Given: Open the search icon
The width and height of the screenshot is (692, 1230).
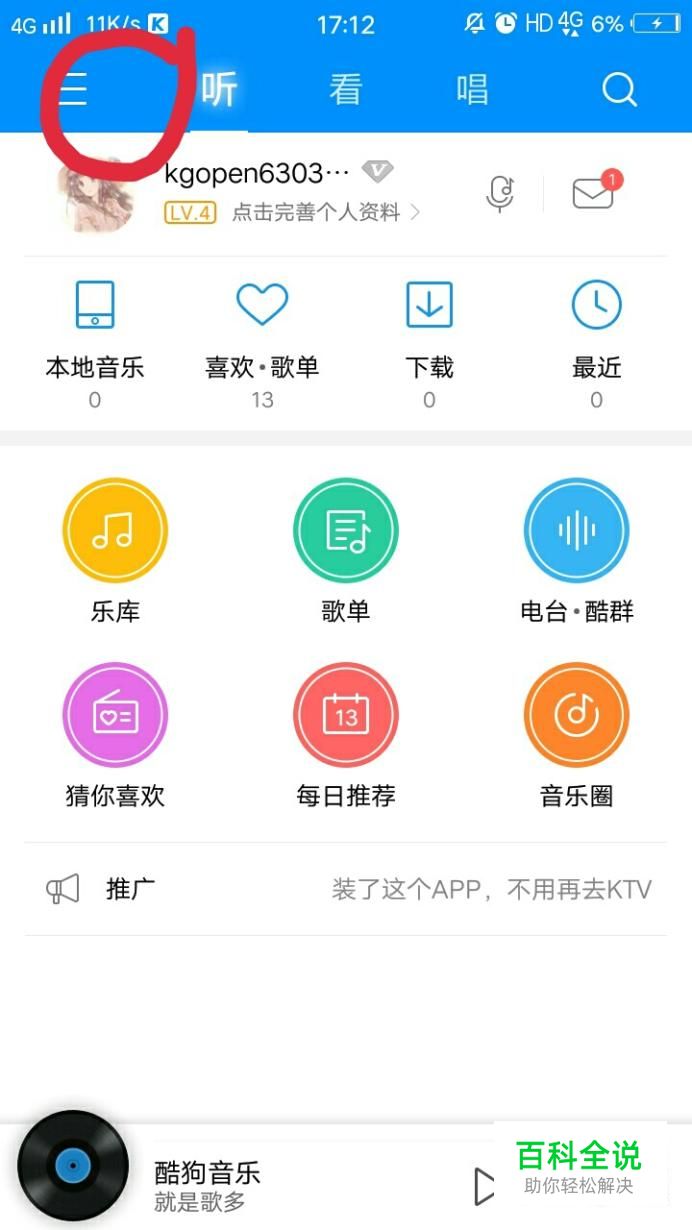Looking at the screenshot, I should [619, 91].
